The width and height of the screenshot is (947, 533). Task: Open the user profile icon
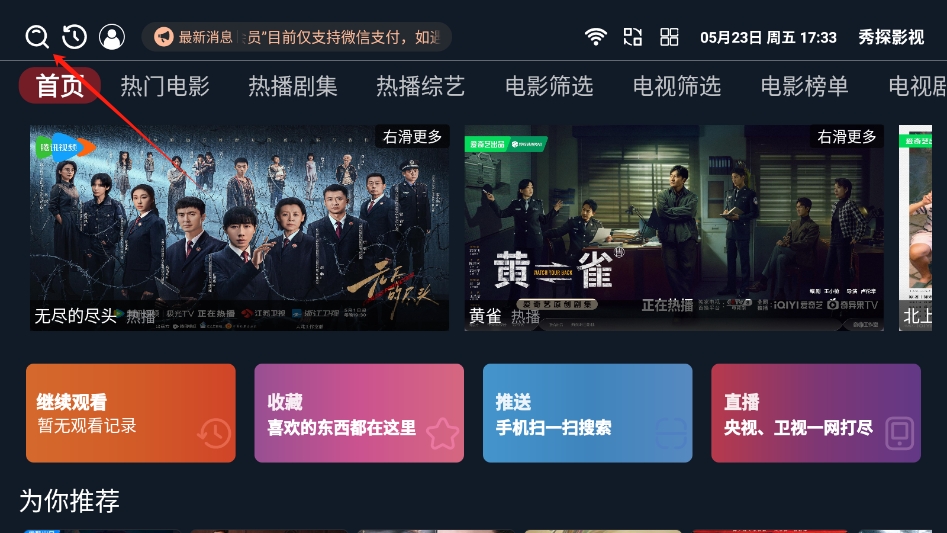point(112,37)
